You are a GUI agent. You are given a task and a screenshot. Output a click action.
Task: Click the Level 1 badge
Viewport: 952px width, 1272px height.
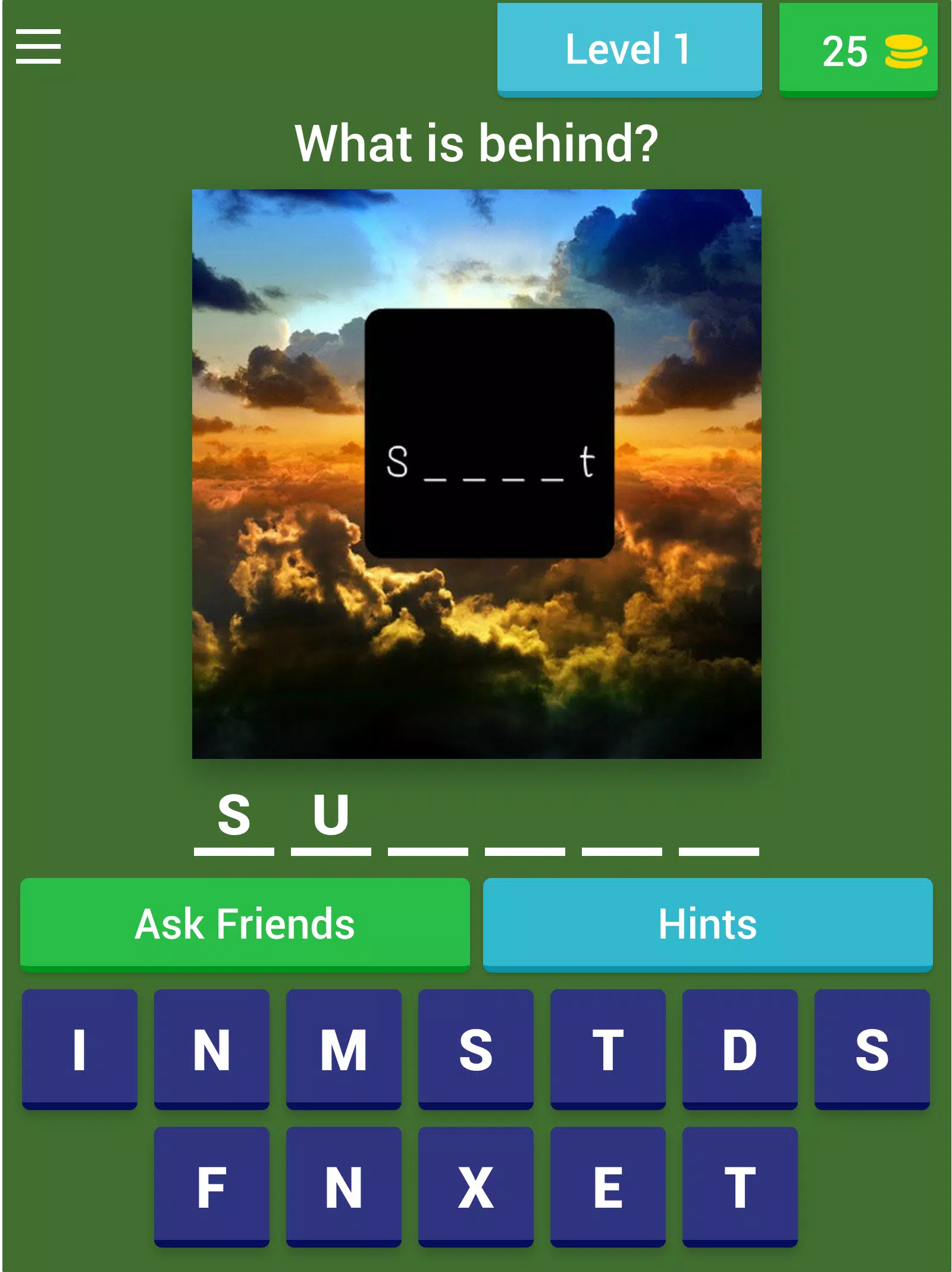click(630, 49)
